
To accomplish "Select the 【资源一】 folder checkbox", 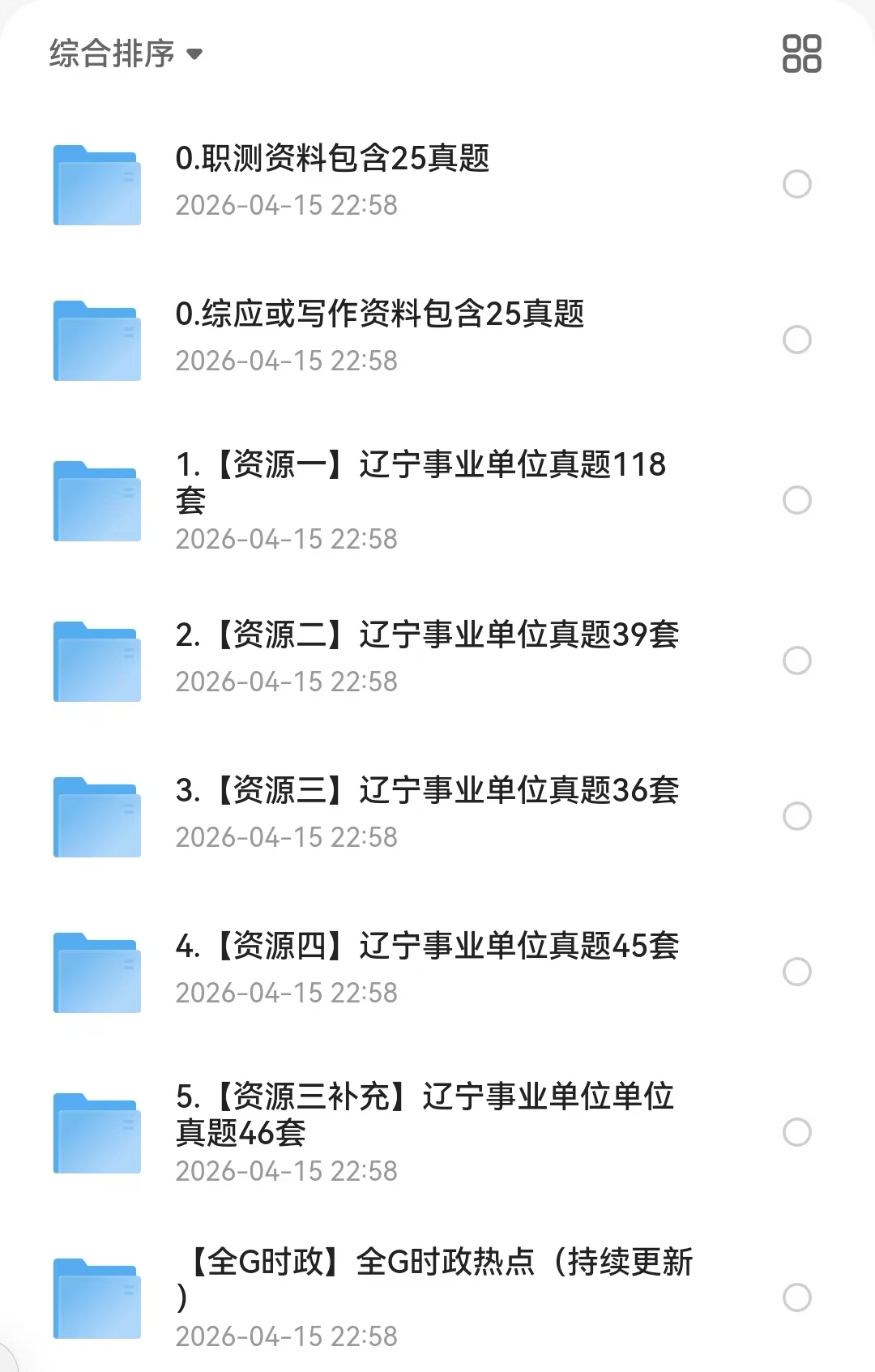I will pos(796,500).
